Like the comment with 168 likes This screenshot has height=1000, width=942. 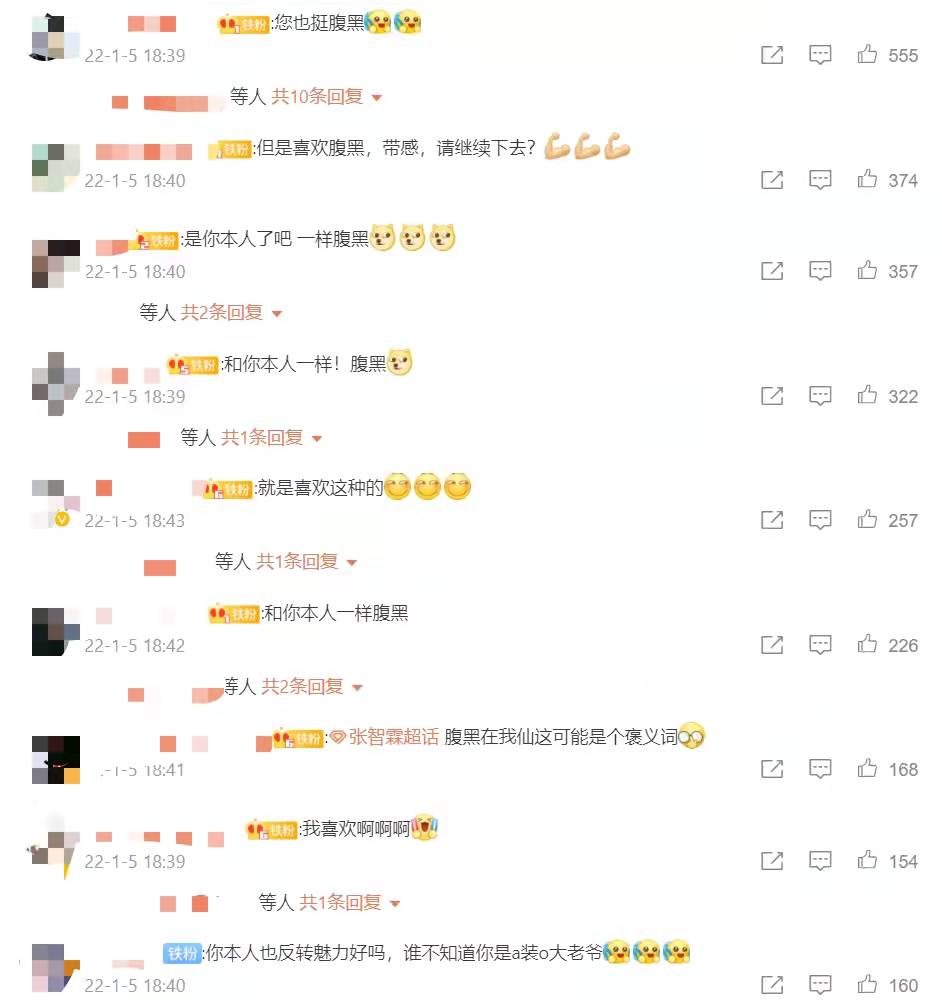(867, 769)
